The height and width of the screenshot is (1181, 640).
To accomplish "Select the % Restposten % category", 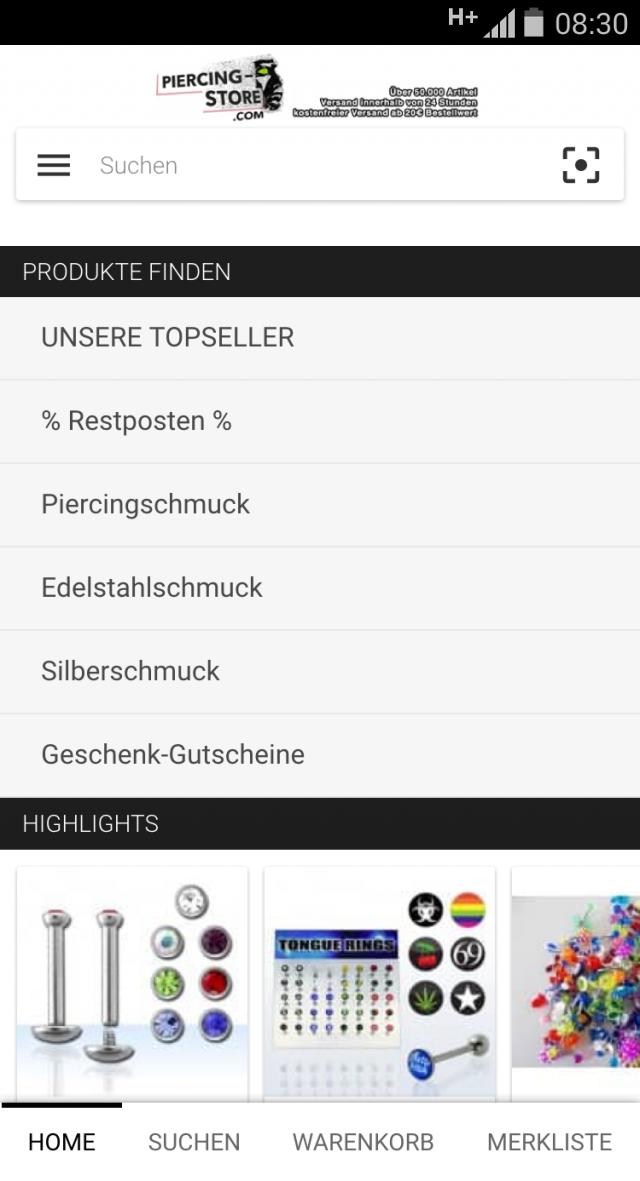I will (x=320, y=421).
